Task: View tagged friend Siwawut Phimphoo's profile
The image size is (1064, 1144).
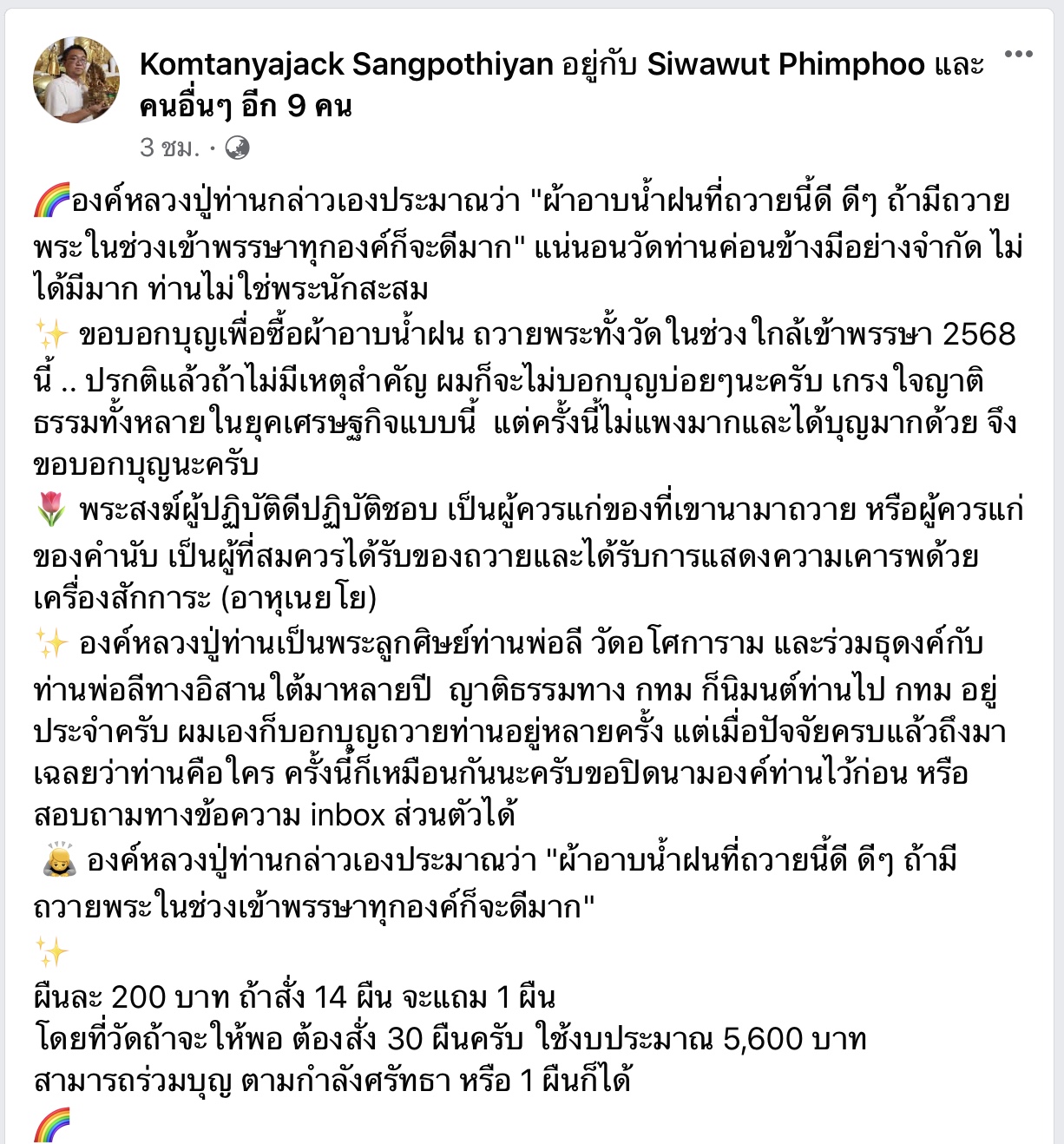Action: (x=786, y=64)
